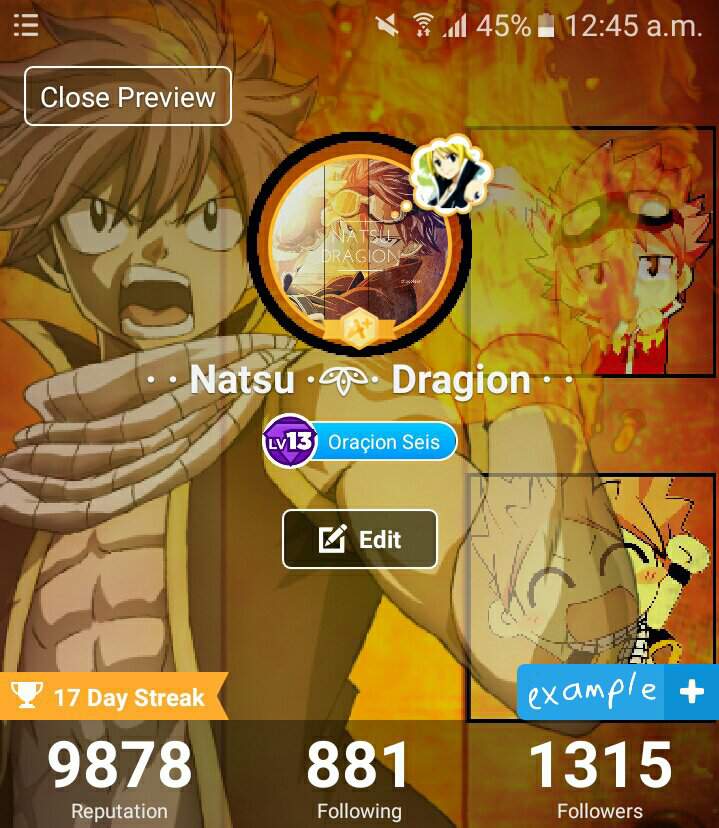View the 9878 Reputation details
Screen dimensions: 719x828
point(119,779)
